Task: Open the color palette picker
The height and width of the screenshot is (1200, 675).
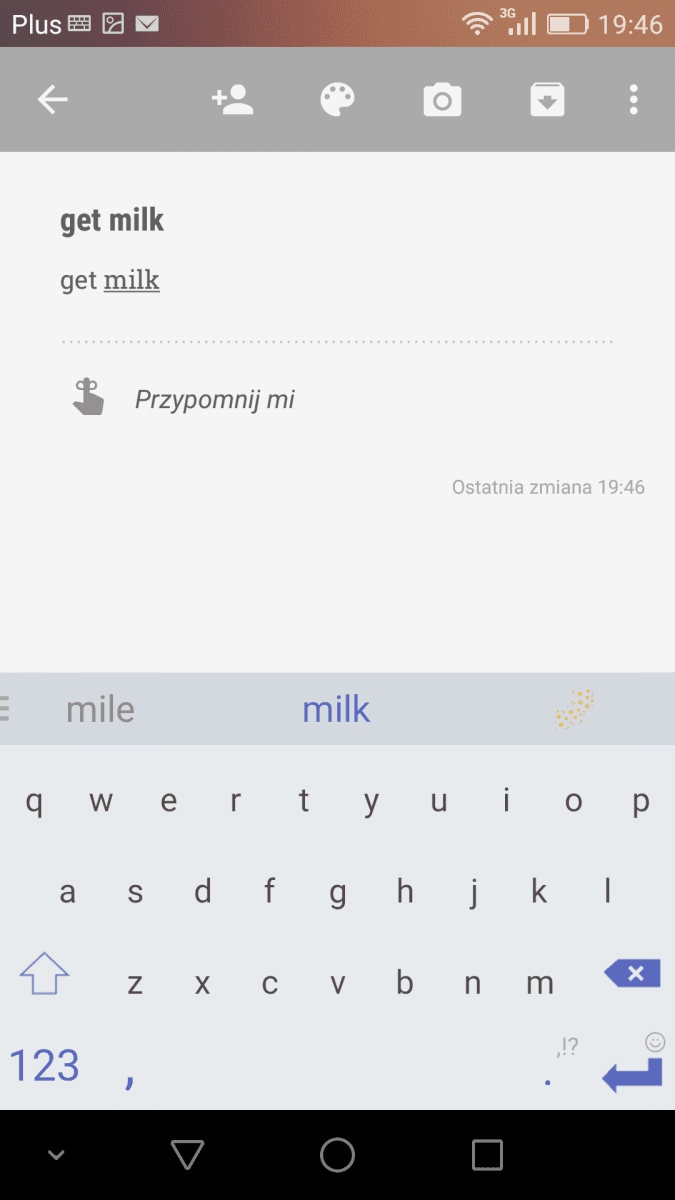Action: click(337, 99)
